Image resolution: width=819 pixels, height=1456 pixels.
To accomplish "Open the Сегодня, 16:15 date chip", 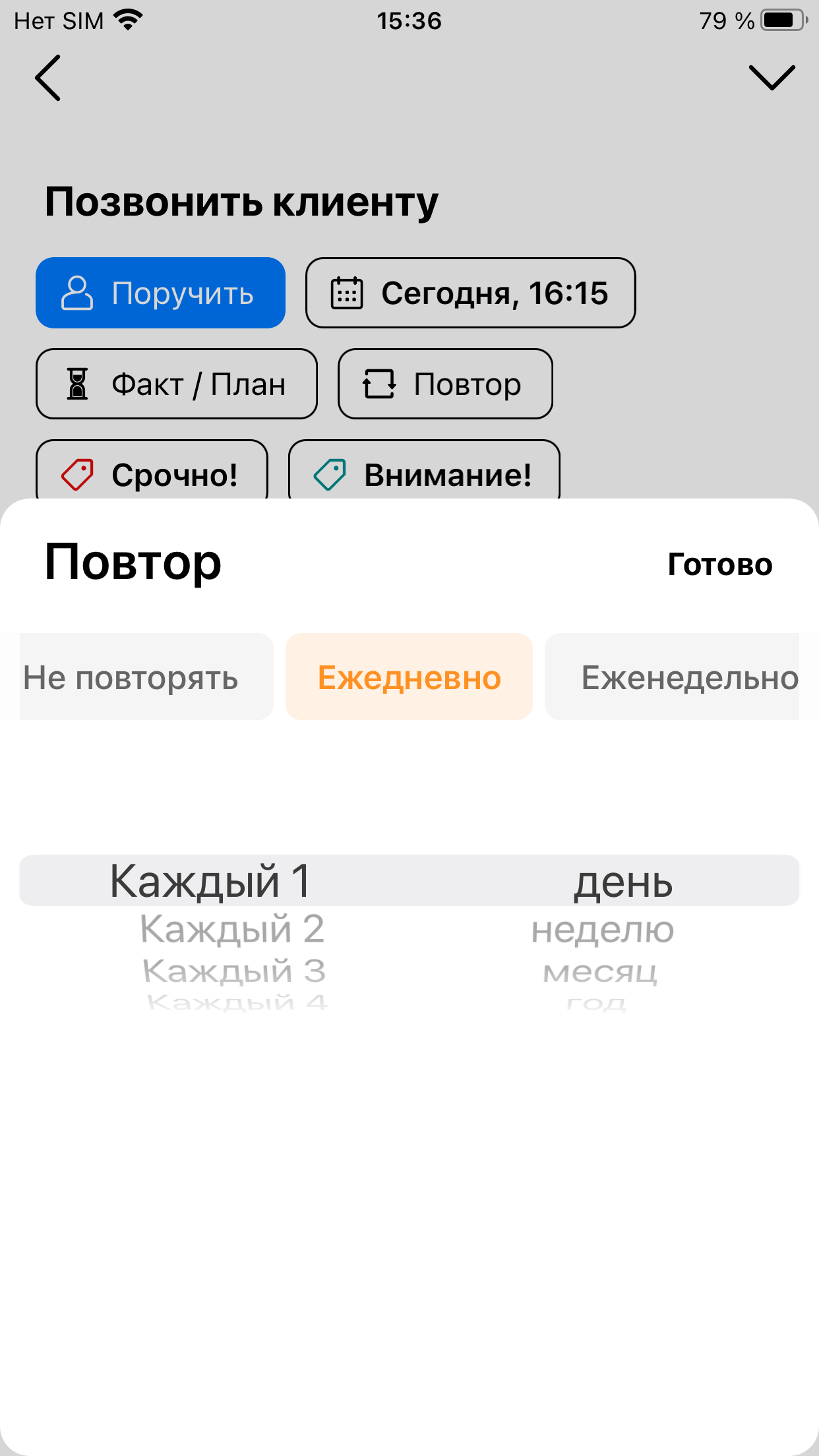I will coord(470,293).
